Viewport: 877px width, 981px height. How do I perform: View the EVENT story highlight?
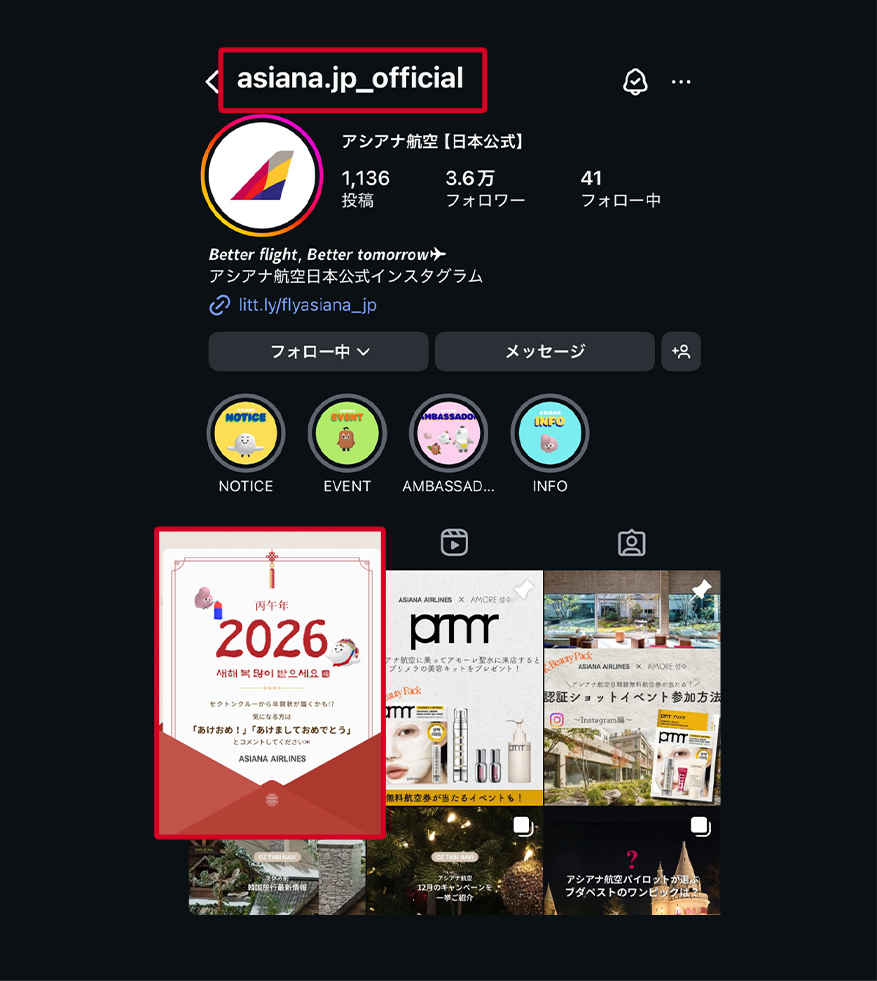click(x=347, y=434)
